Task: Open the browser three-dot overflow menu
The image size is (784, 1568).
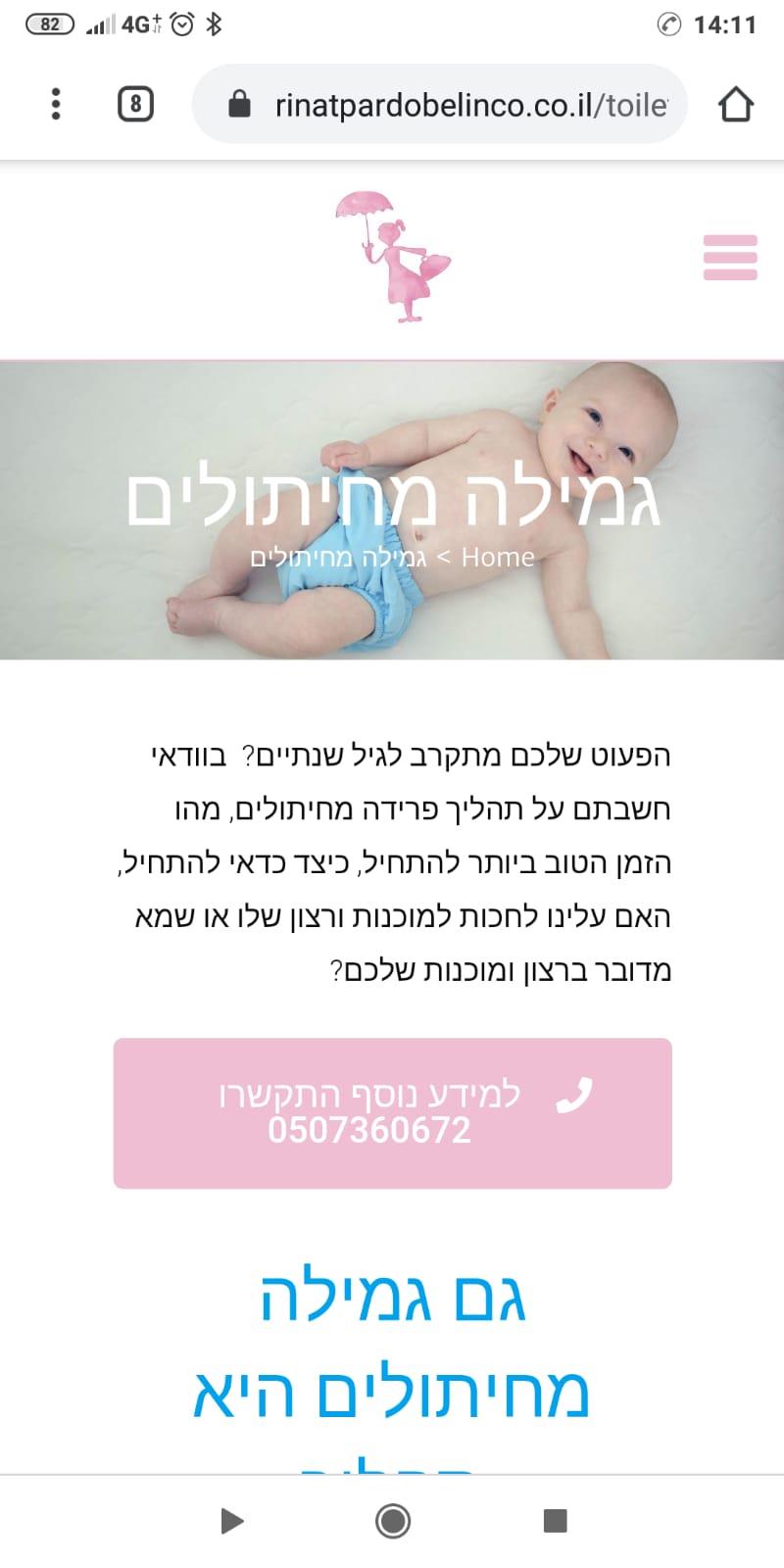Action: pos(56,104)
